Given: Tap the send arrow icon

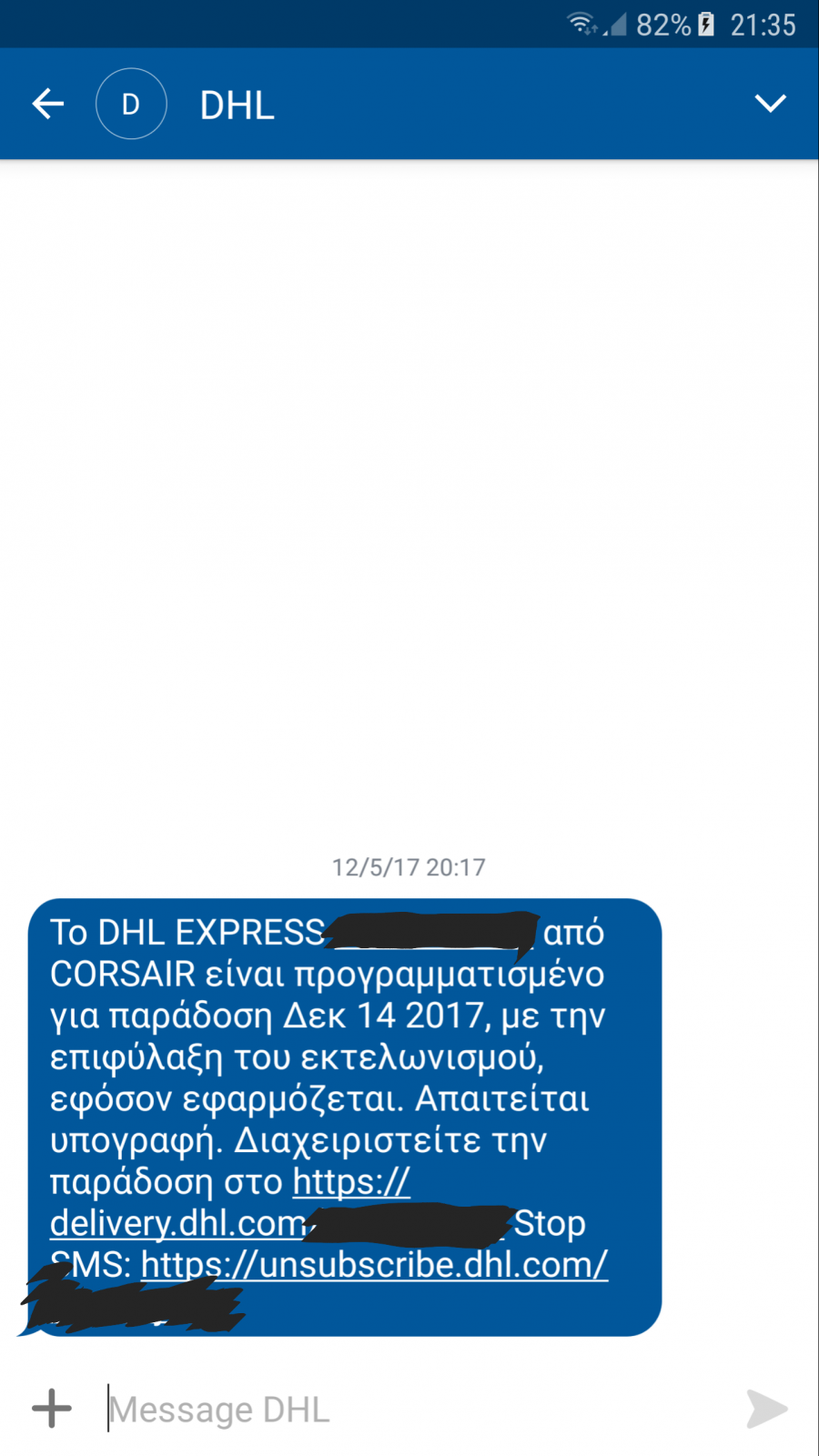Looking at the screenshot, I should tap(766, 1409).
